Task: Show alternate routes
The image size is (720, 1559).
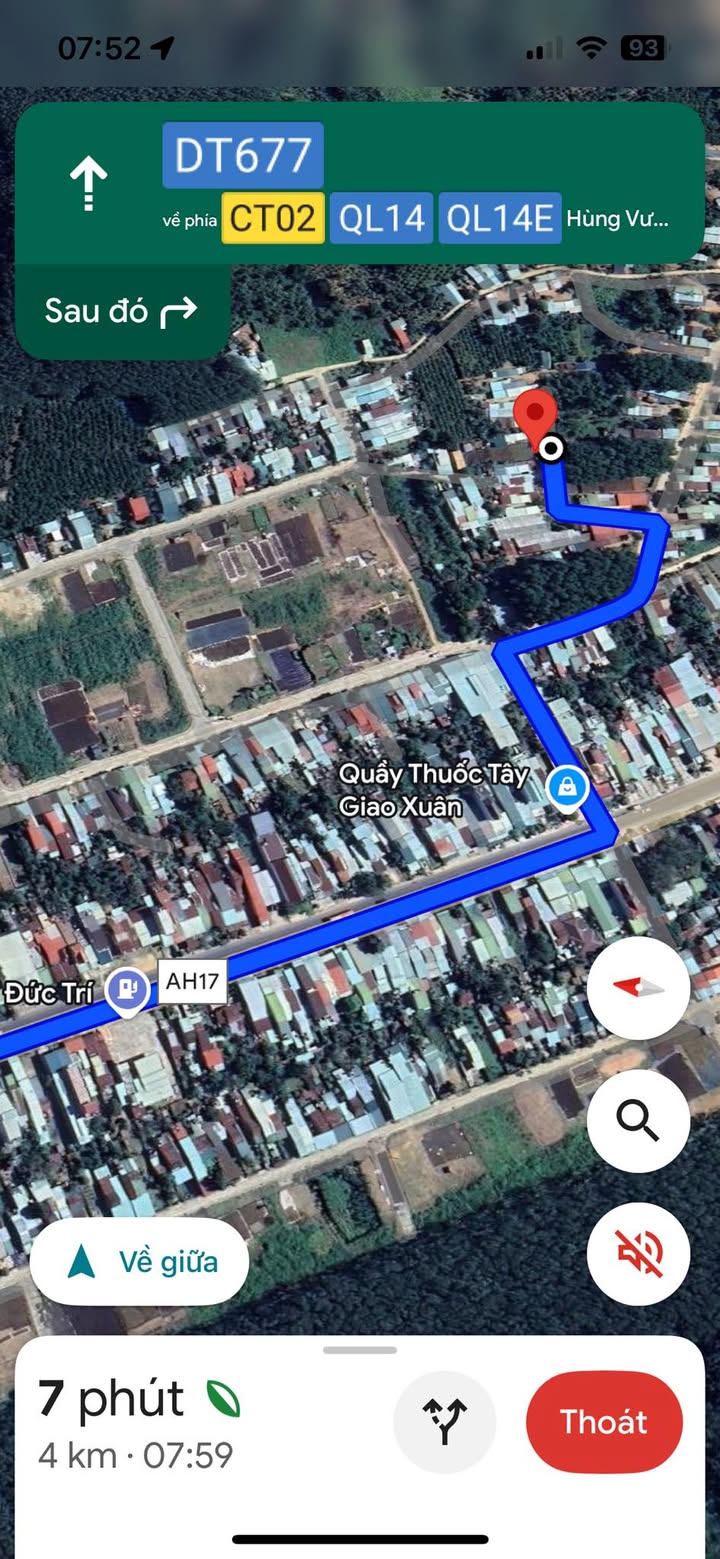Action: tap(445, 1421)
